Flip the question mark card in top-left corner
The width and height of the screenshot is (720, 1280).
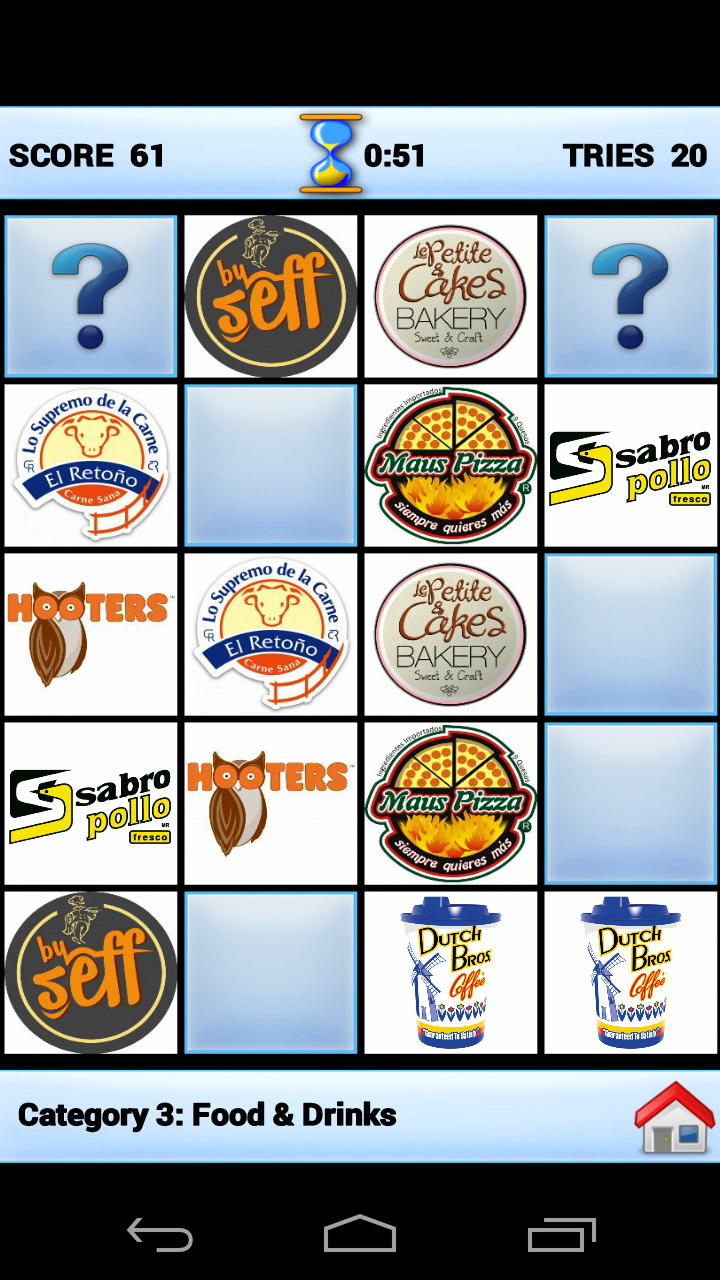point(90,295)
